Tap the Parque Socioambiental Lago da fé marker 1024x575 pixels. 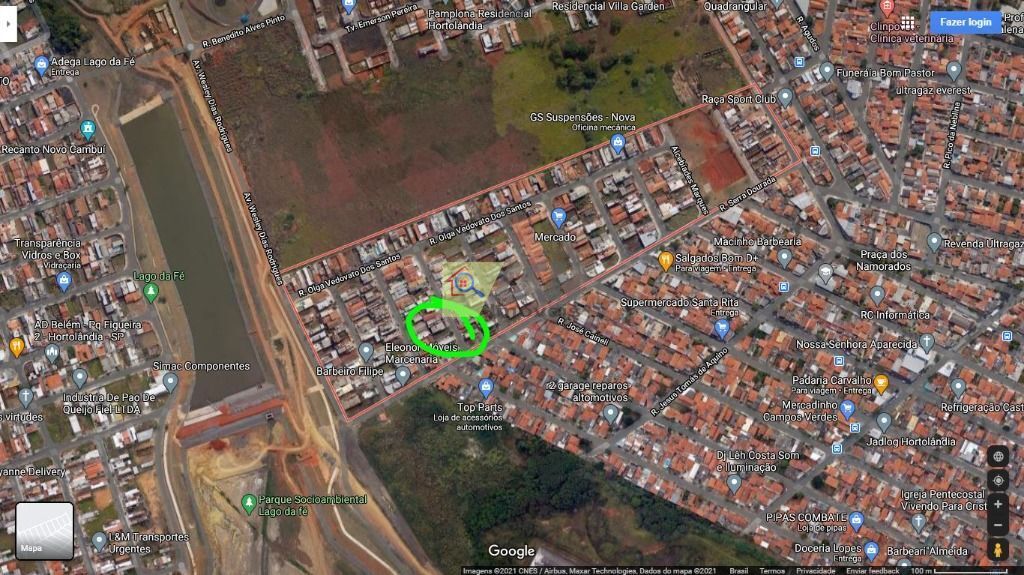(248, 504)
